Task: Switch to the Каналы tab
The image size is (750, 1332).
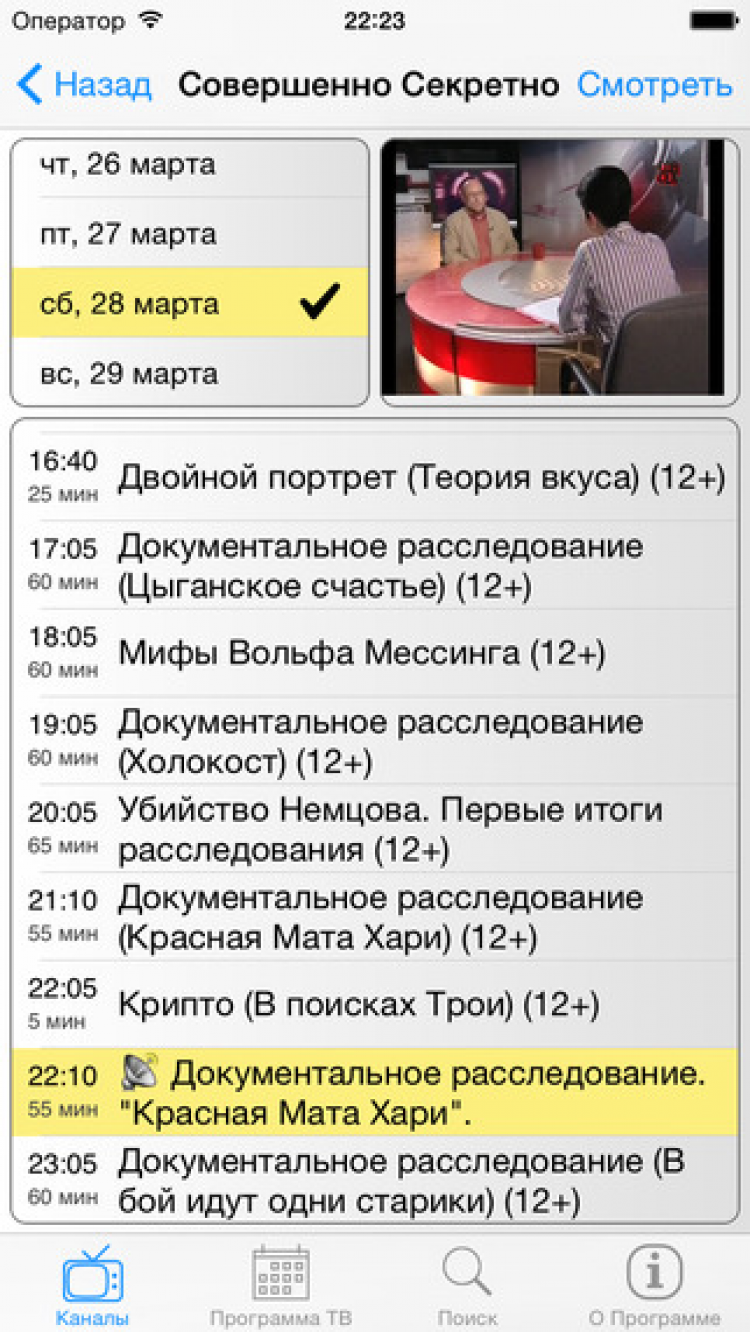Action: point(93,1285)
